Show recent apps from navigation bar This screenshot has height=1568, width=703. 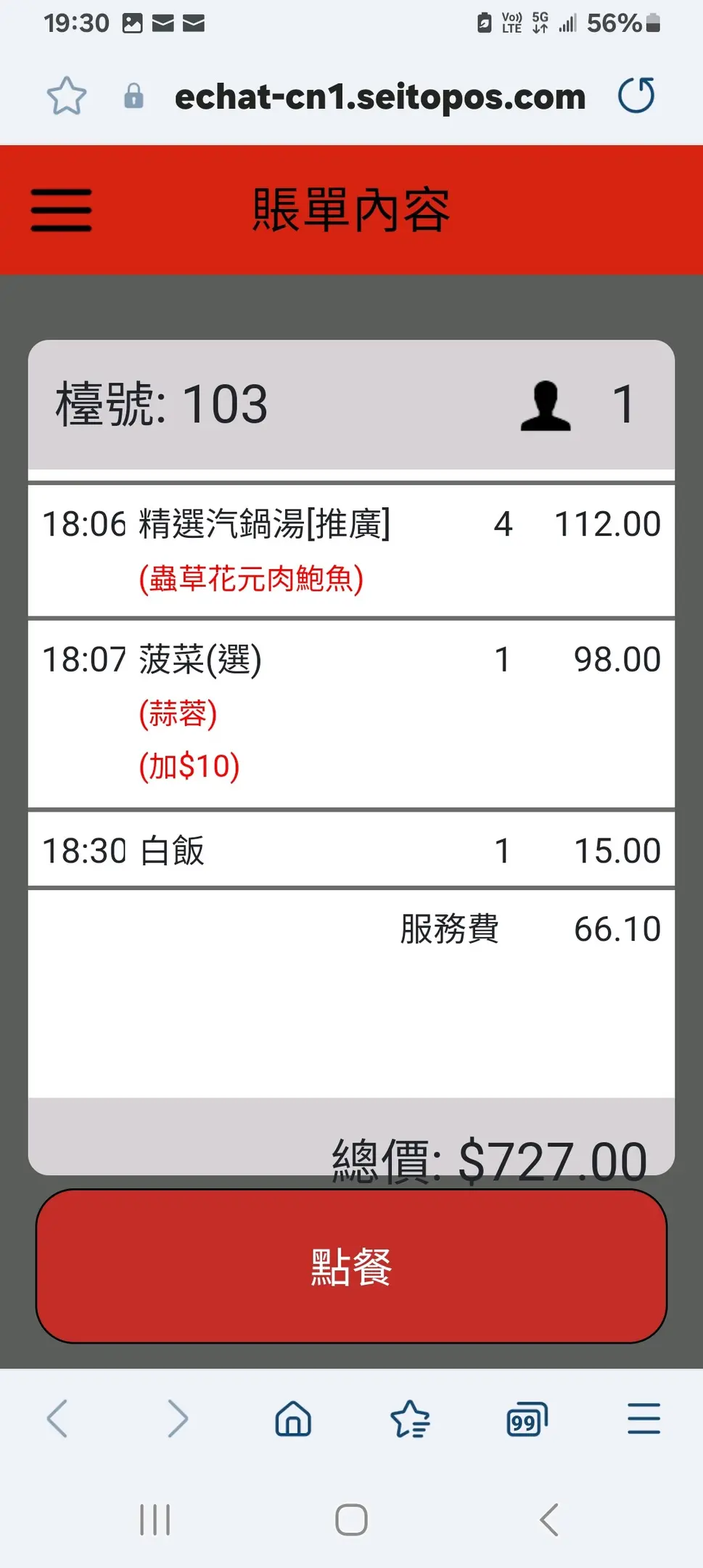[x=155, y=1519]
